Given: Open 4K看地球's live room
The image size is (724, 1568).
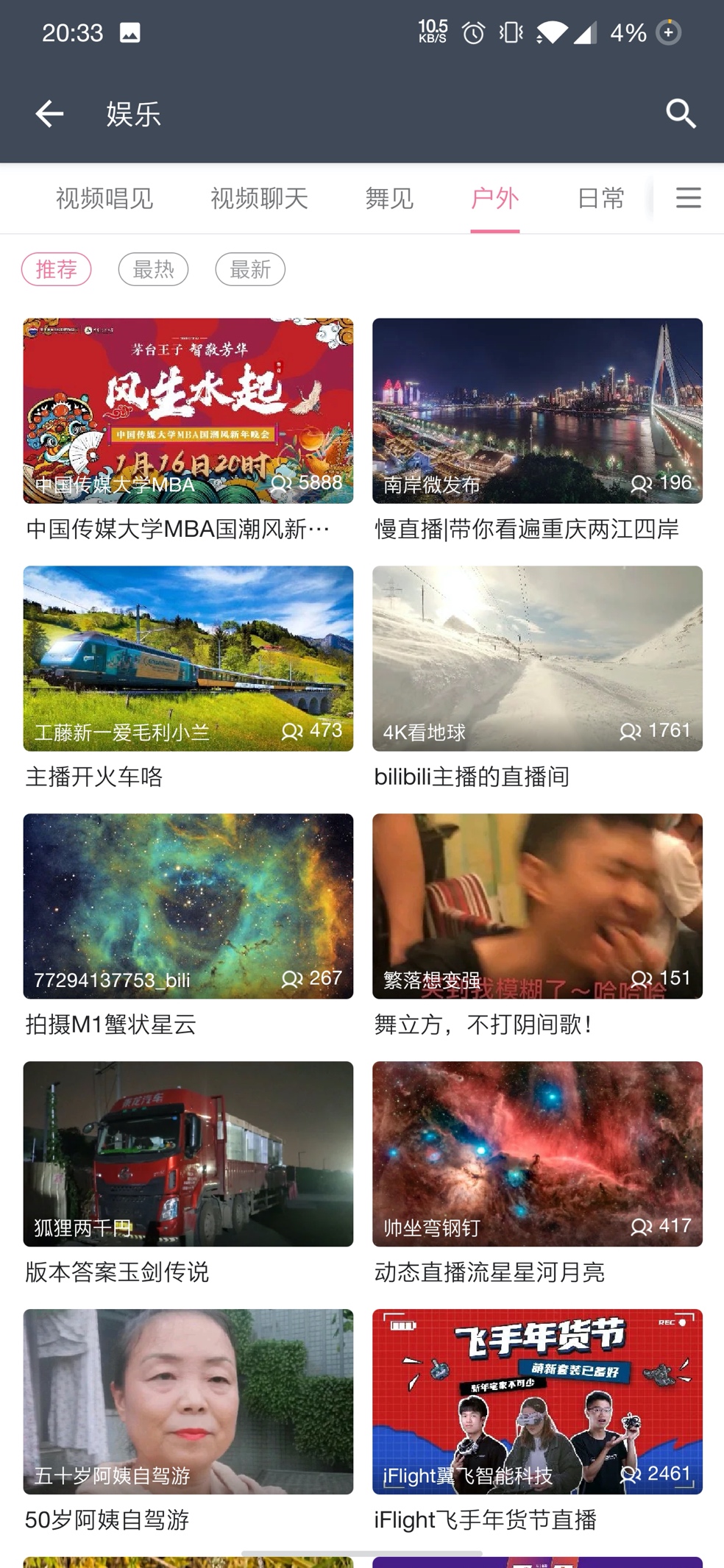Looking at the screenshot, I should click(537, 658).
